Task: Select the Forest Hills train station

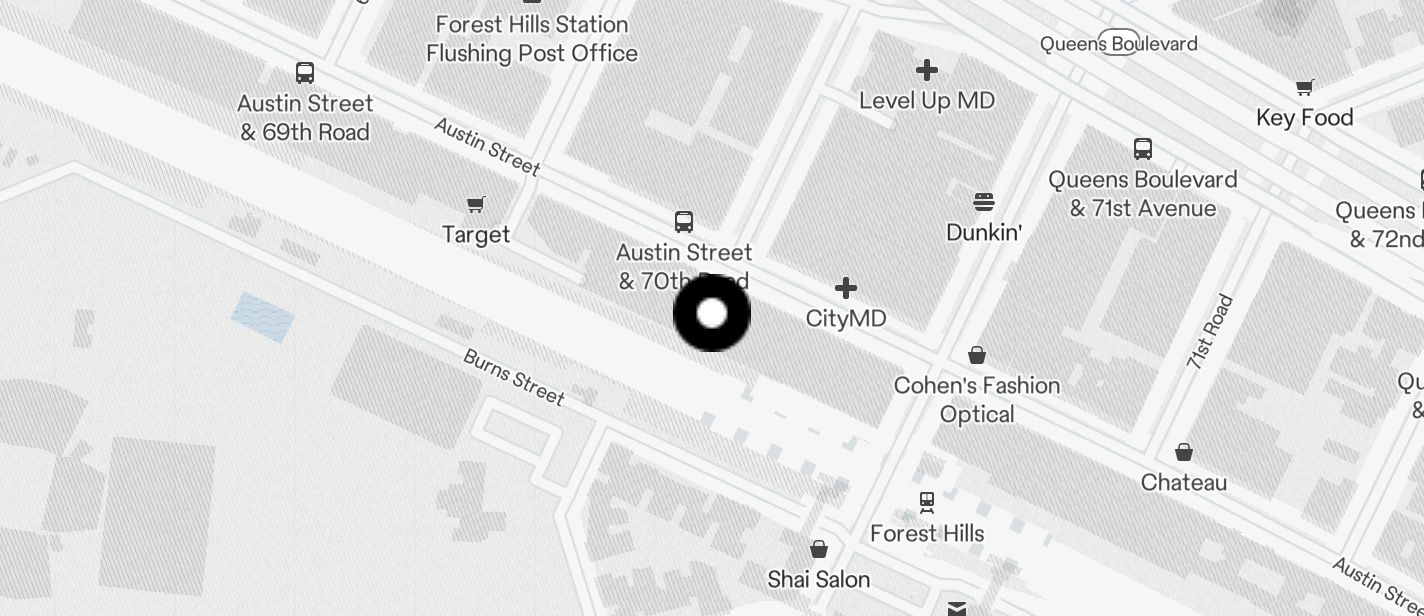Action: pos(927,502)
